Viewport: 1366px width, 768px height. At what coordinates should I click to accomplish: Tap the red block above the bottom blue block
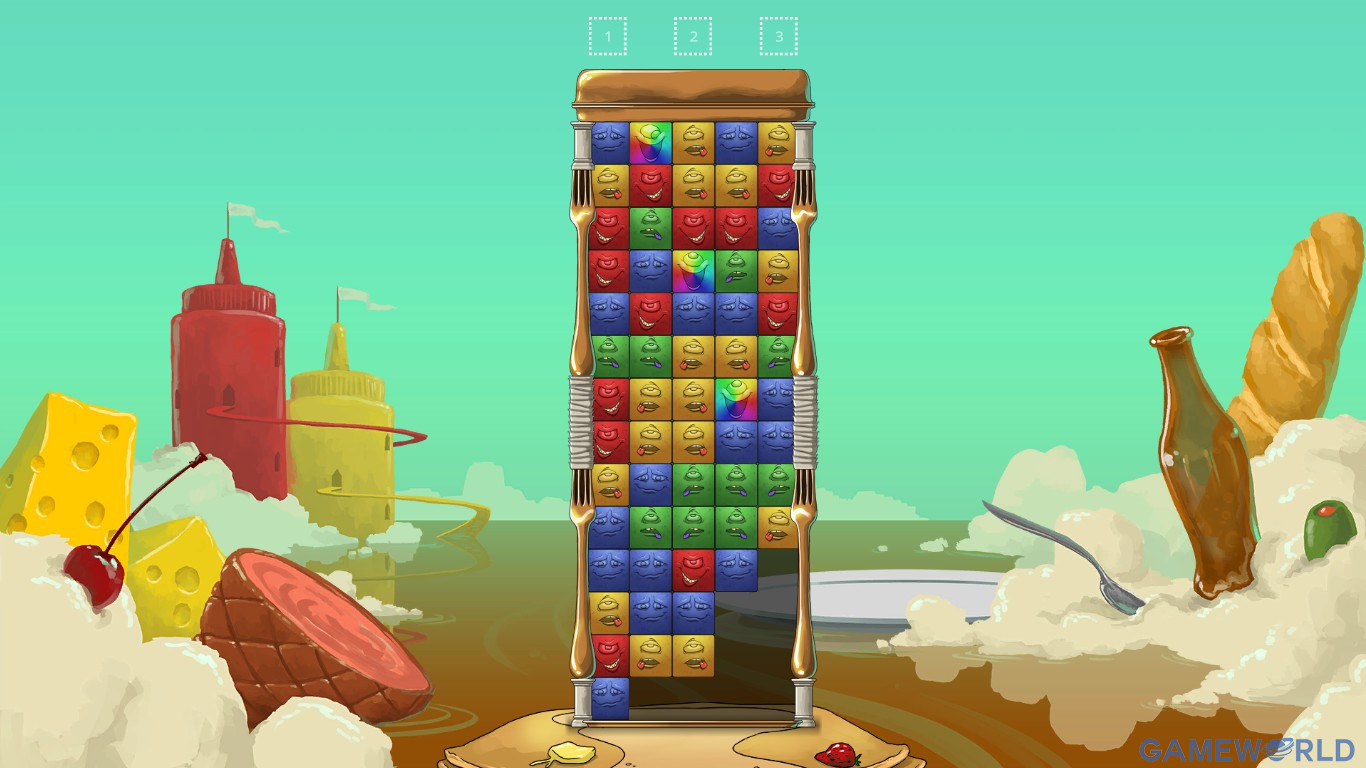click(609, 655)
